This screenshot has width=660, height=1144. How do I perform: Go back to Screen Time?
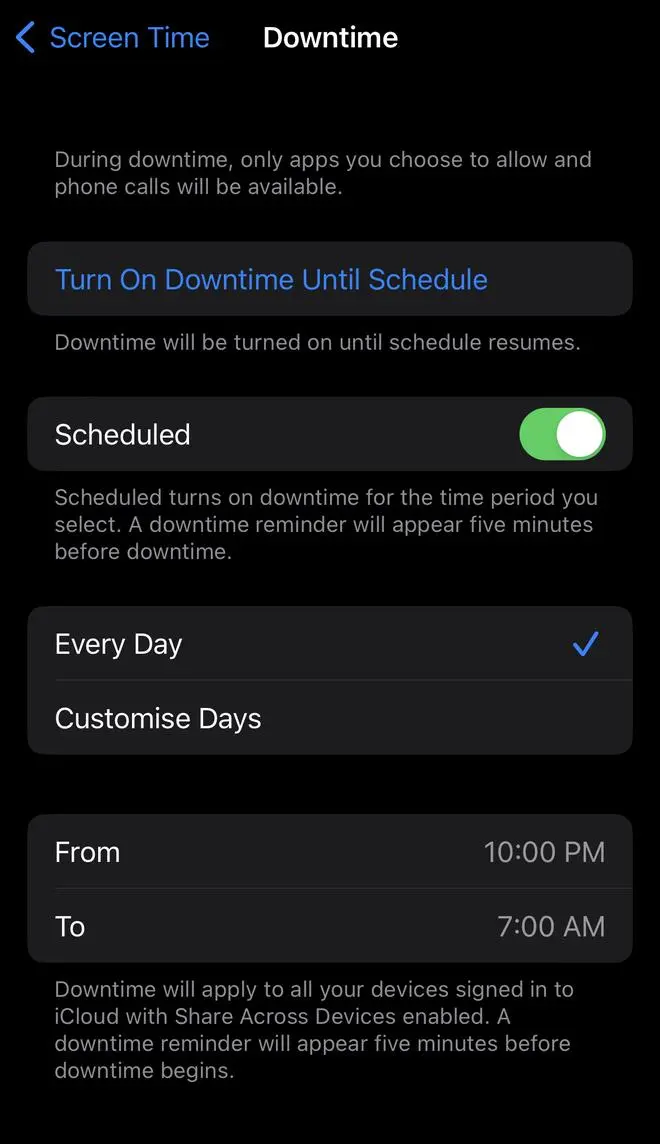(113, 39)
